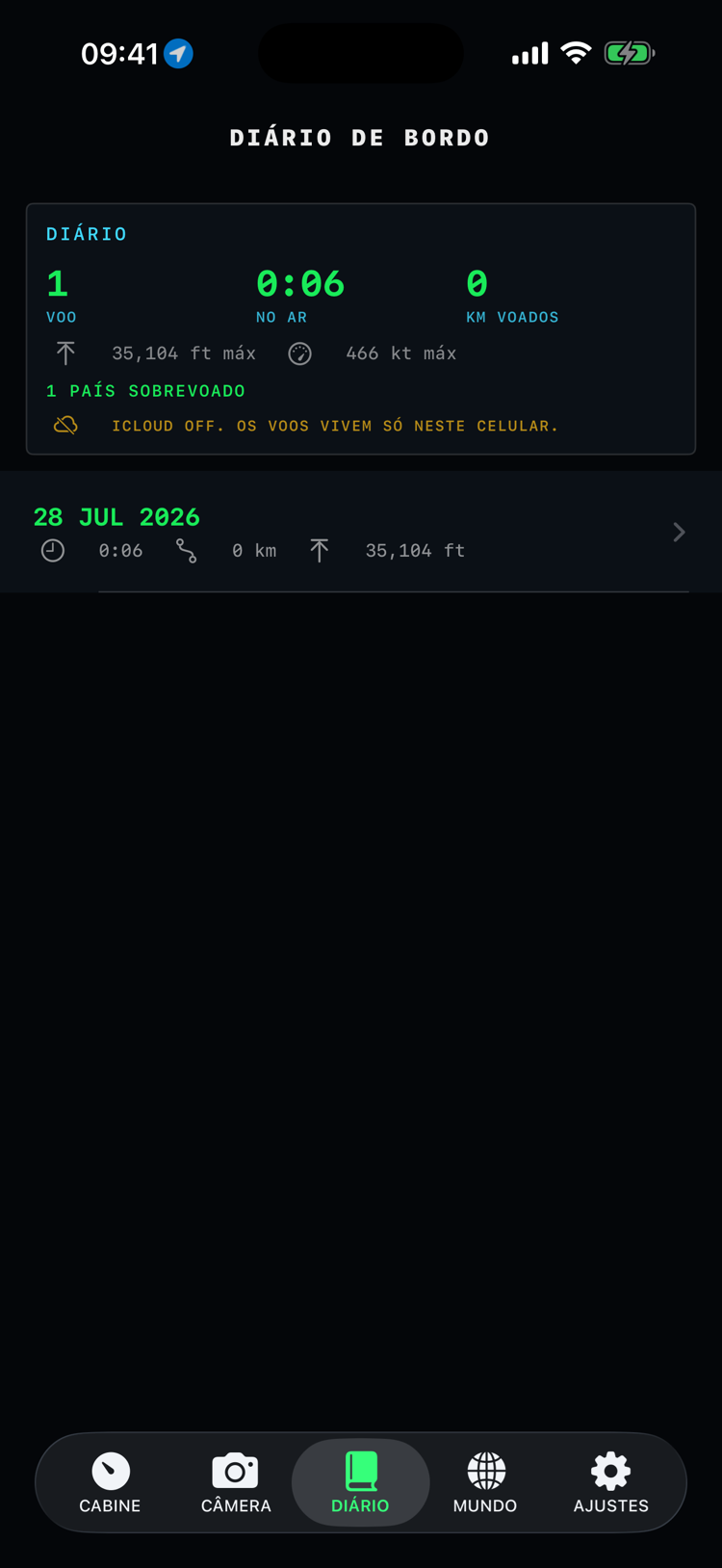Go to the Mundo tab
The image size is (722, 1568).
tap(485, 1482)
